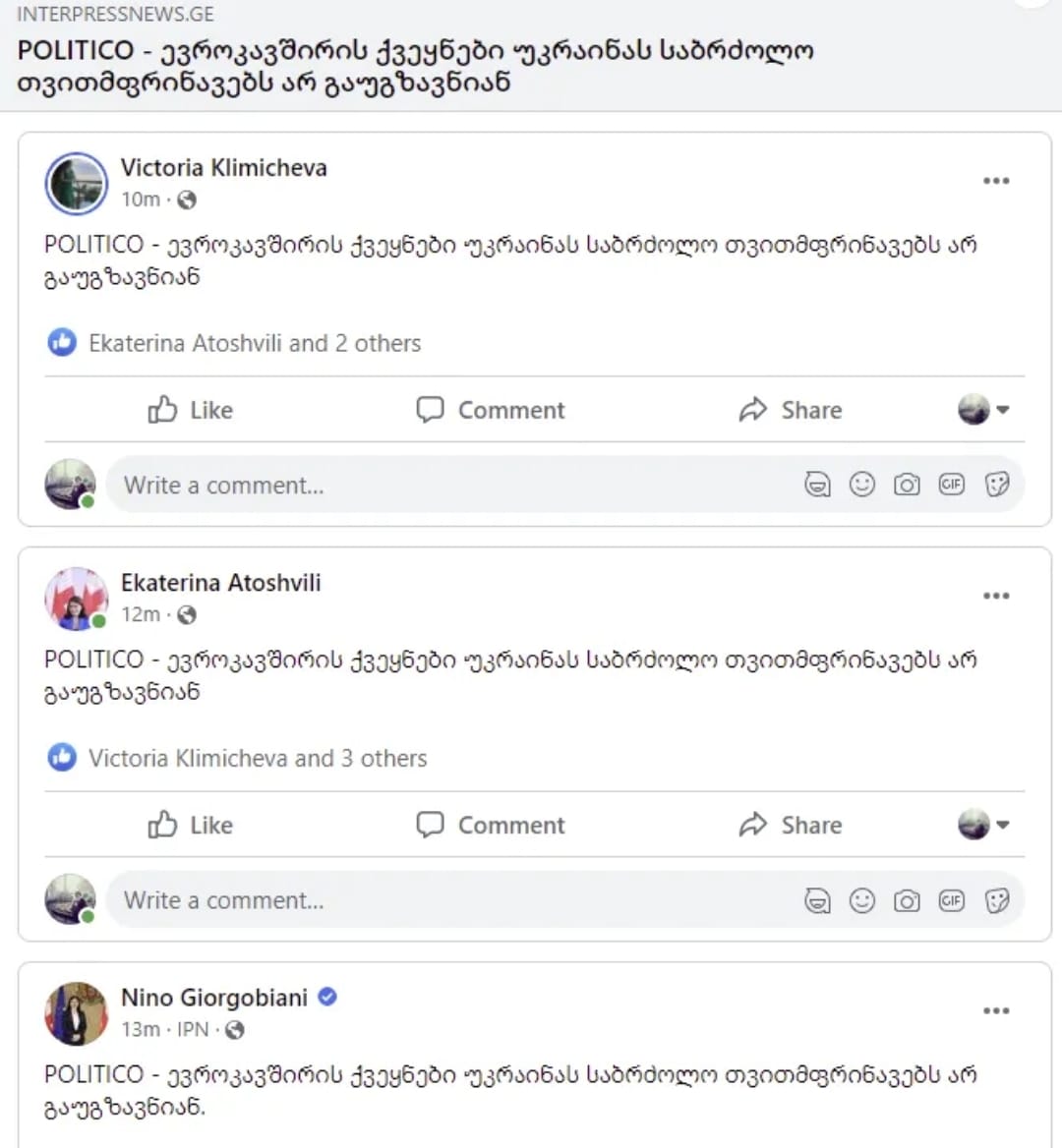Like Victoria Klimicheva's post
This screenshot has height=1148, width=1062.
191,410
